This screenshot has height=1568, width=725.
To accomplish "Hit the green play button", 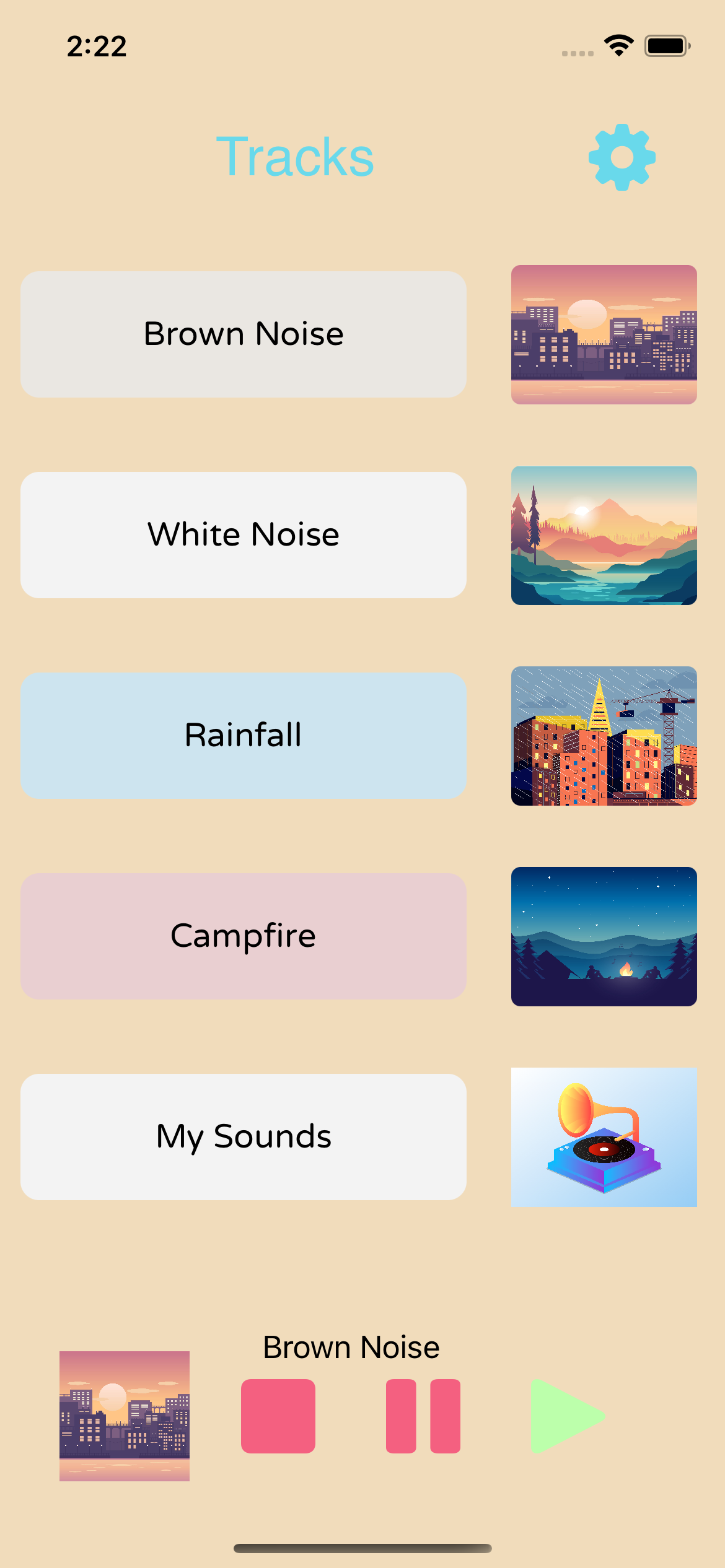I will [564, 1416].
